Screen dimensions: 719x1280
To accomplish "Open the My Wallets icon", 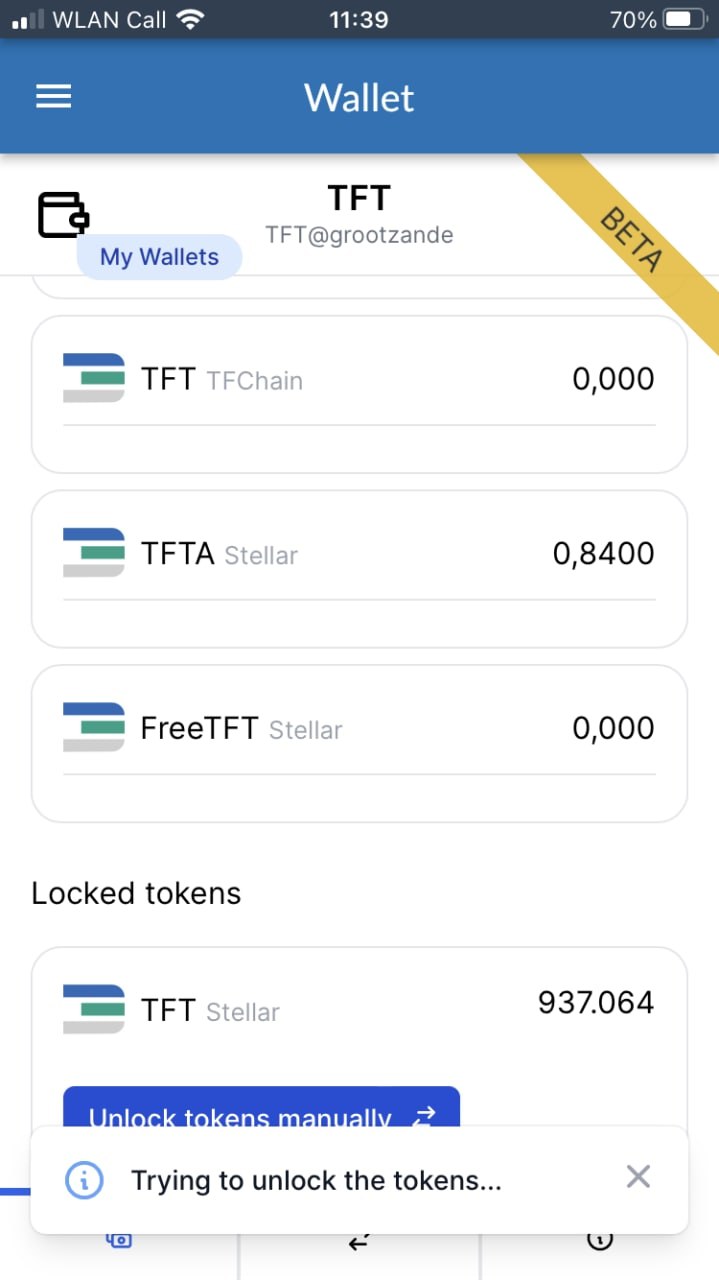I will 64,214.
